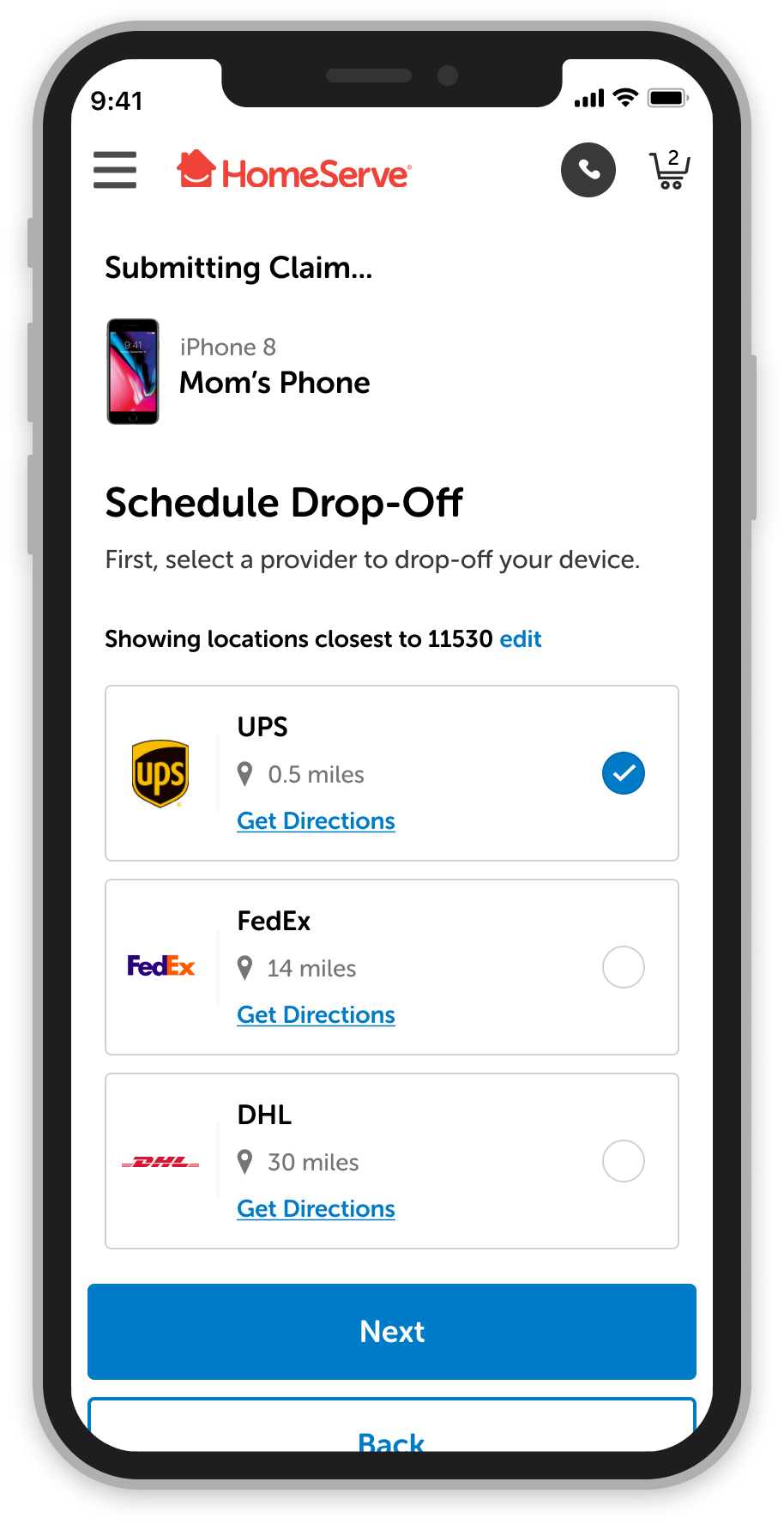This screenshot has width=784, height=1524.
Task: Get directions to FedEx
Action: click(317, 1015)
